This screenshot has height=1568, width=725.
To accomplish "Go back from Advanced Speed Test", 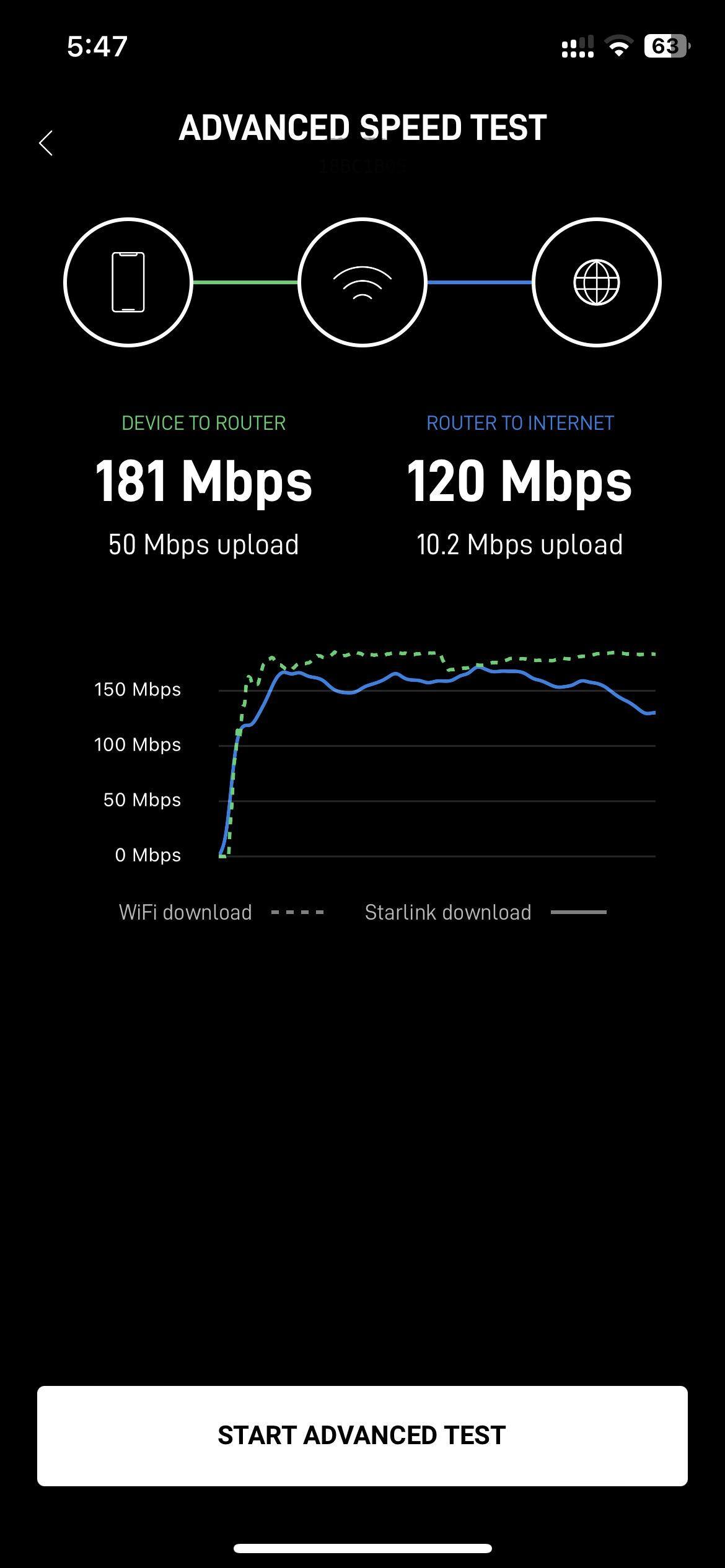I will pyautogui.click(x=46, y=143).
